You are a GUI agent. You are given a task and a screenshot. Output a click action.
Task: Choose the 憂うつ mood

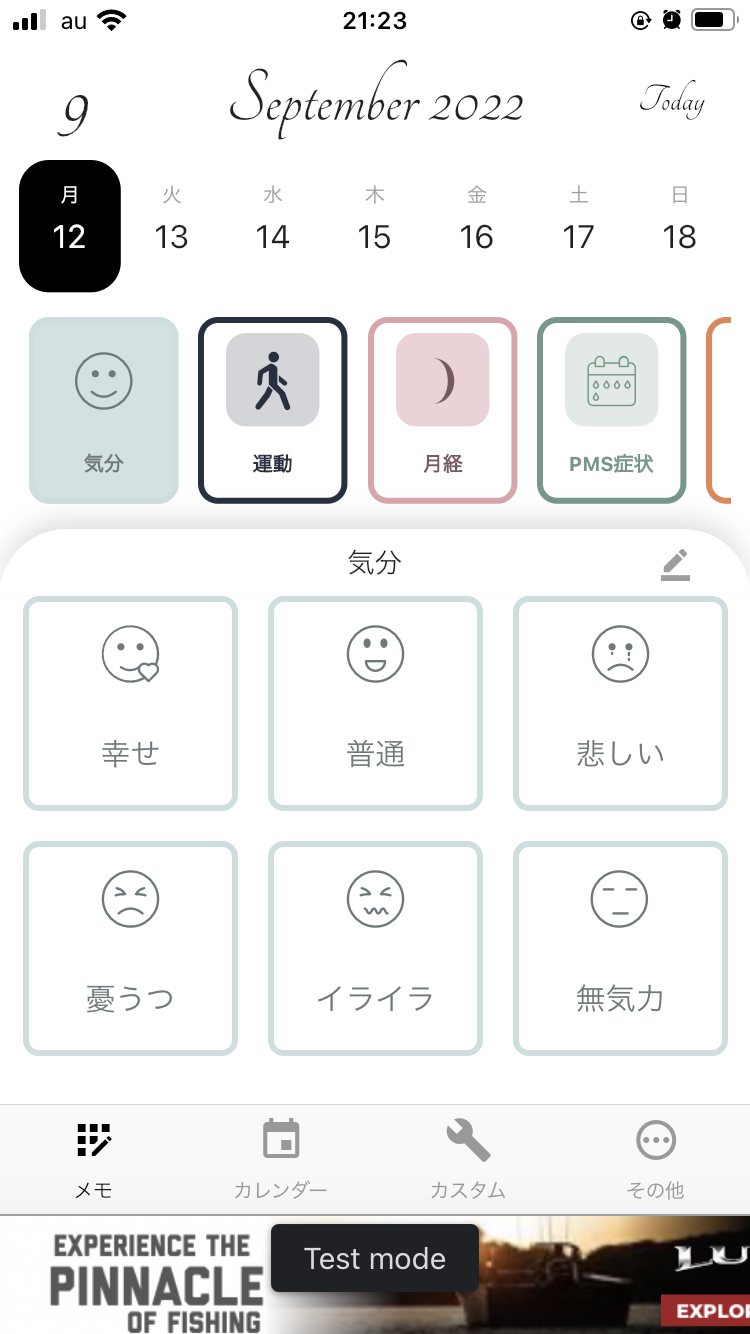point(130,948)
